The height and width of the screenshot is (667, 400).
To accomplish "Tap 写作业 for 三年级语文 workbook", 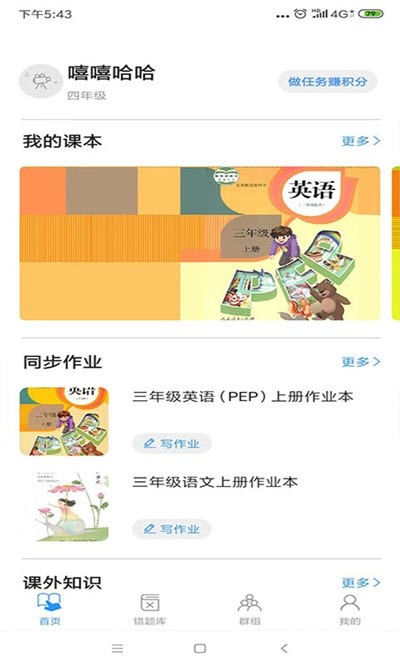I will click(x=171, y=529).
